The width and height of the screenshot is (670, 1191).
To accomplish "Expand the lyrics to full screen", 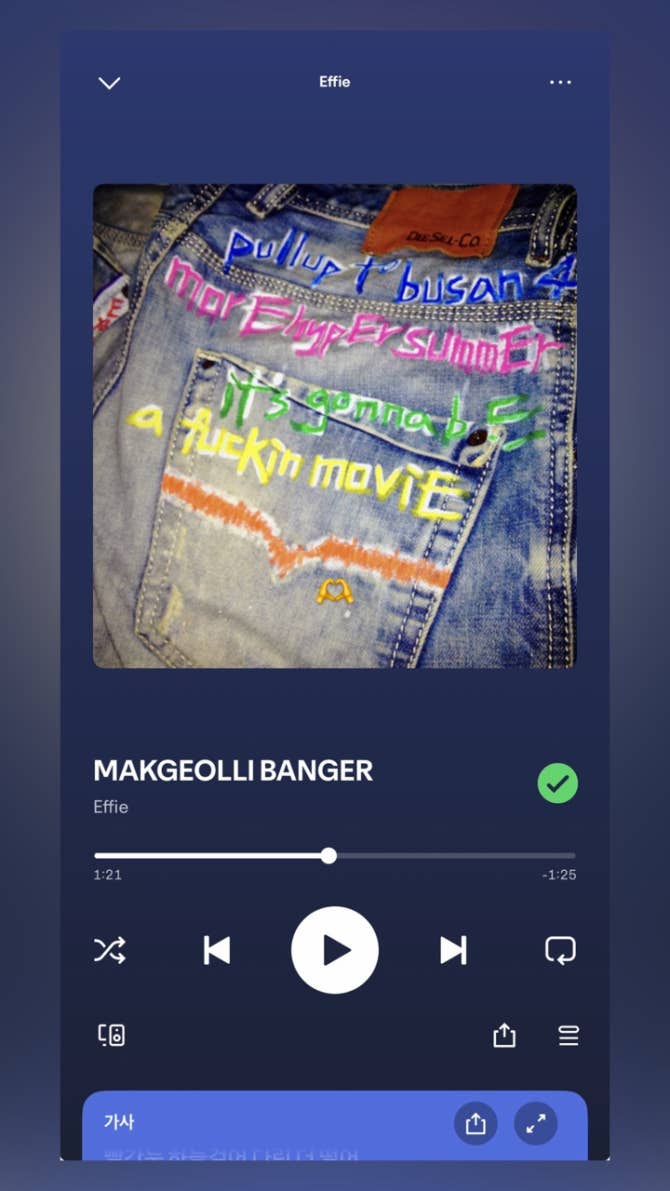I will click(536, 1123).
